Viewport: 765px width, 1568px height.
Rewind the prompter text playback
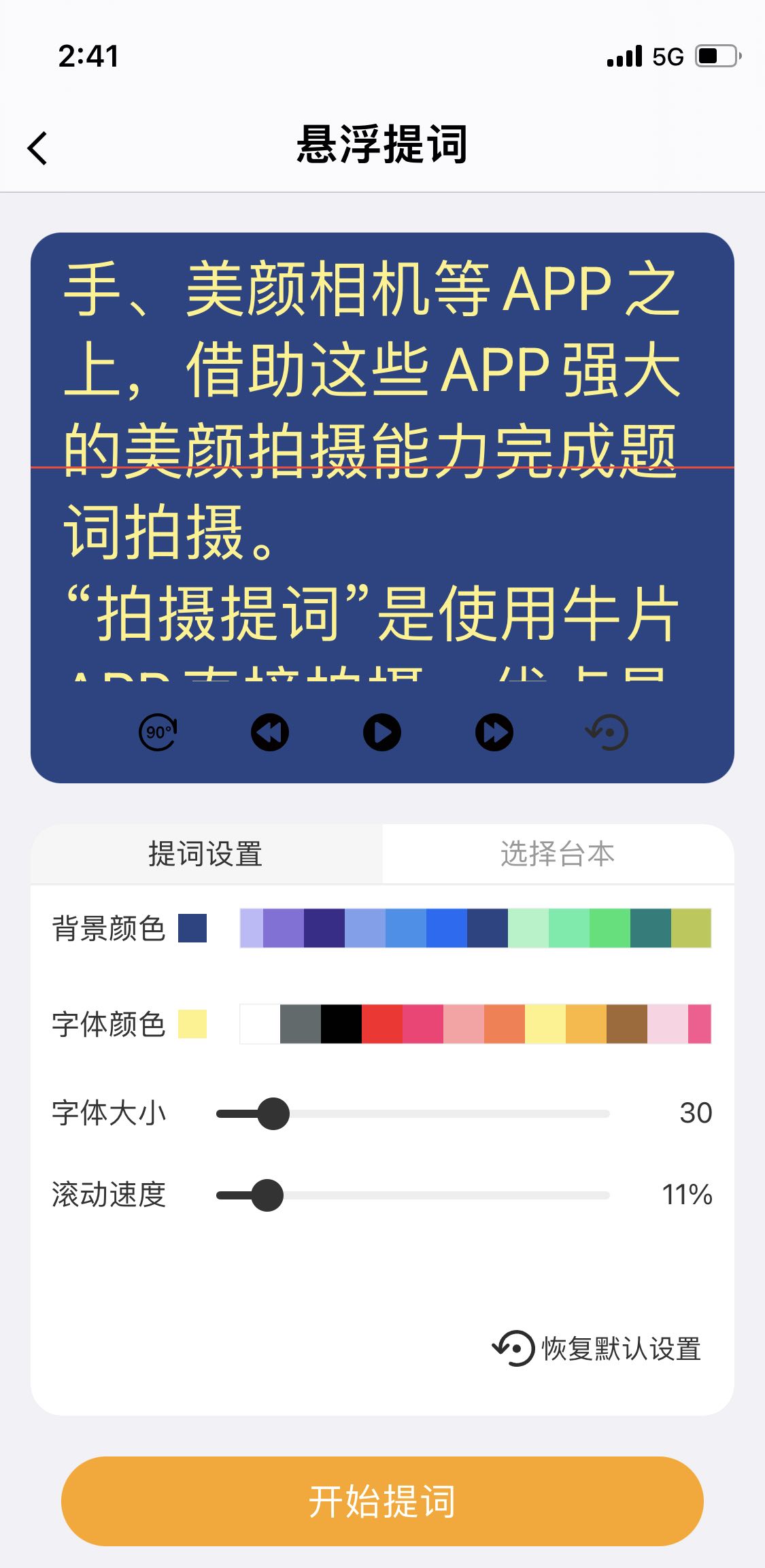270,732
